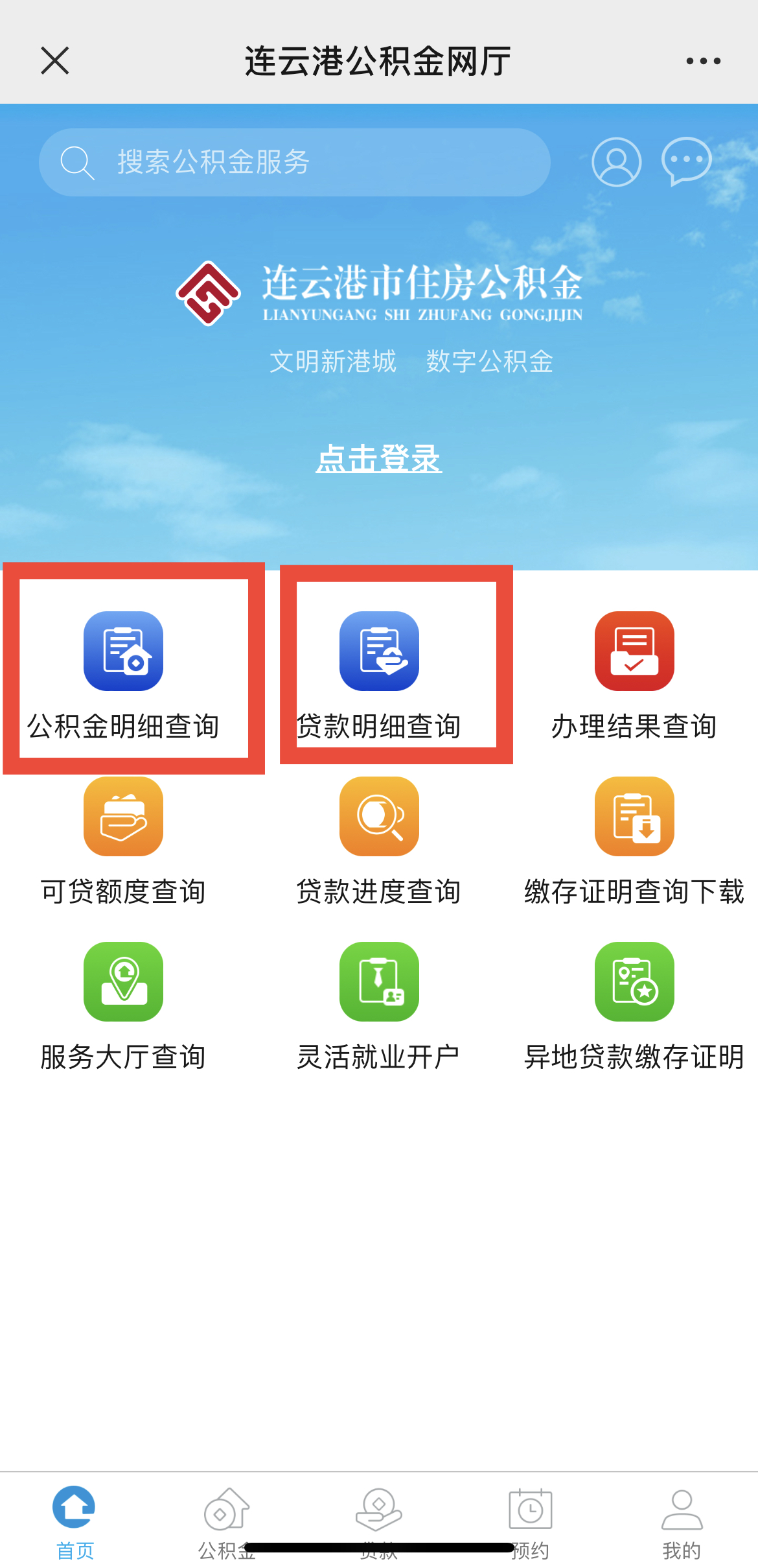Screen dimensions: 758x1568
Task: Tap the 点击登录 link
Action: click(379, 459)
